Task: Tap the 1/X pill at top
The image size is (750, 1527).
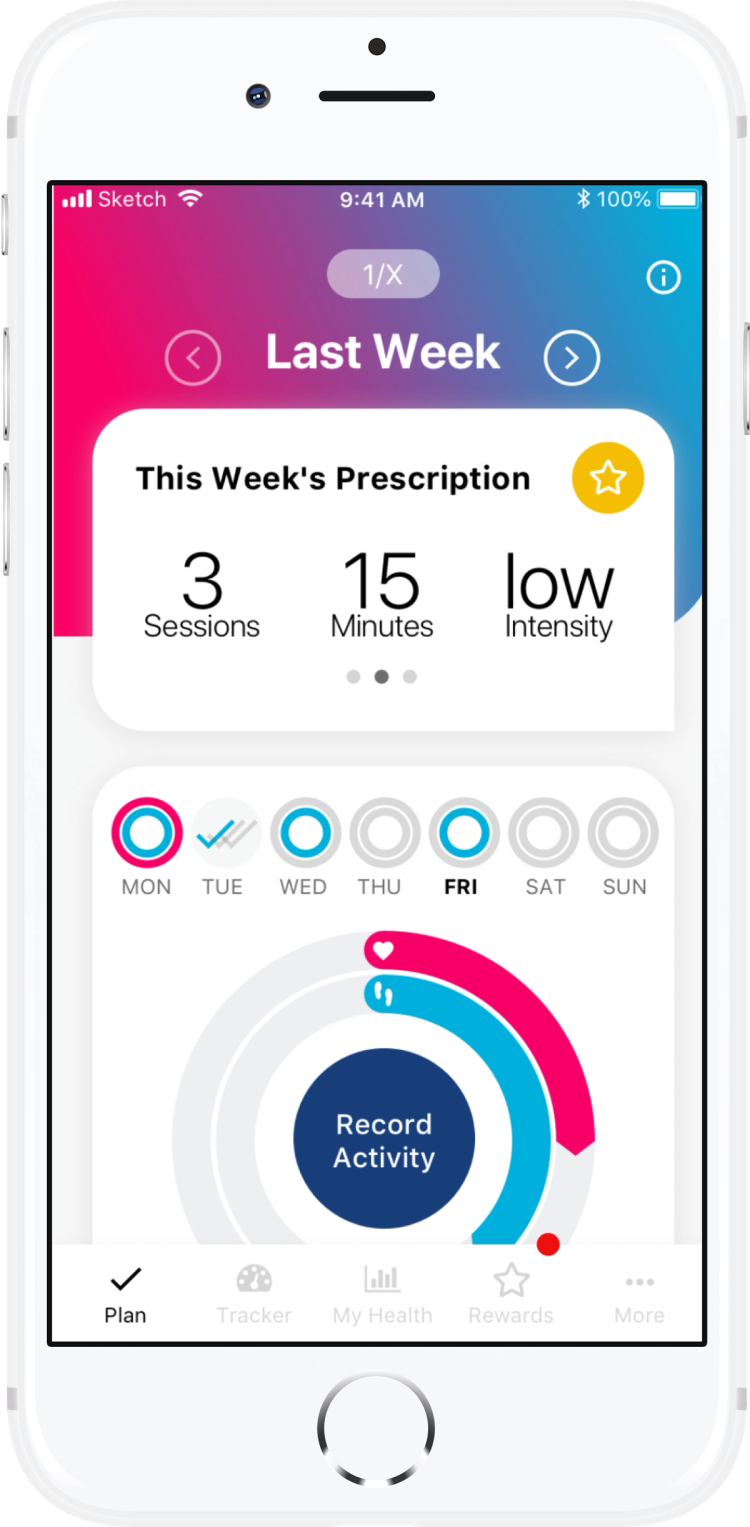Action: 383,275
